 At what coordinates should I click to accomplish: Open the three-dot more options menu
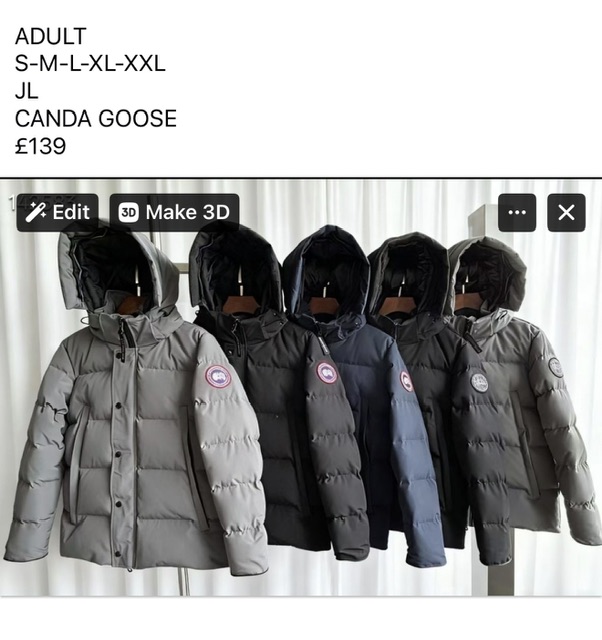pyautogui.click(x=517, y=213)
